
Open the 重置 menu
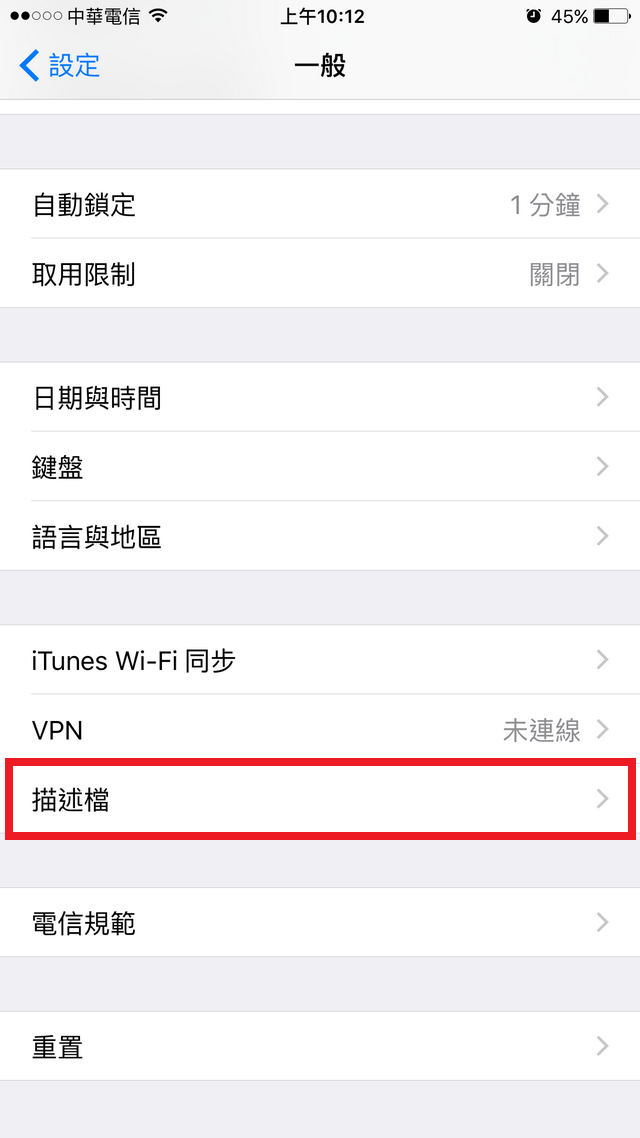[x=320, y=1047]
